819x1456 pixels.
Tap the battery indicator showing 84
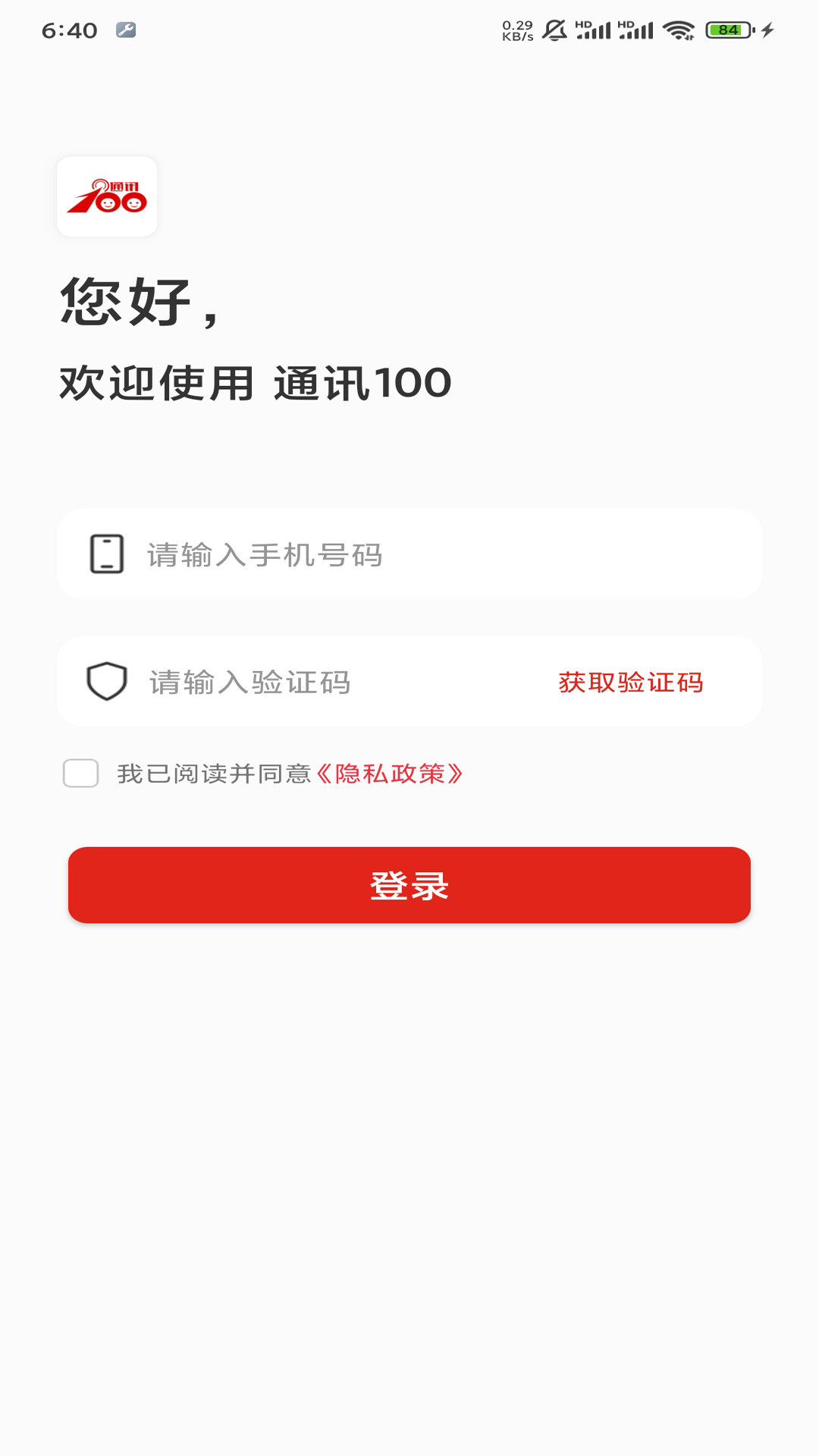click(x=726, y=29)
